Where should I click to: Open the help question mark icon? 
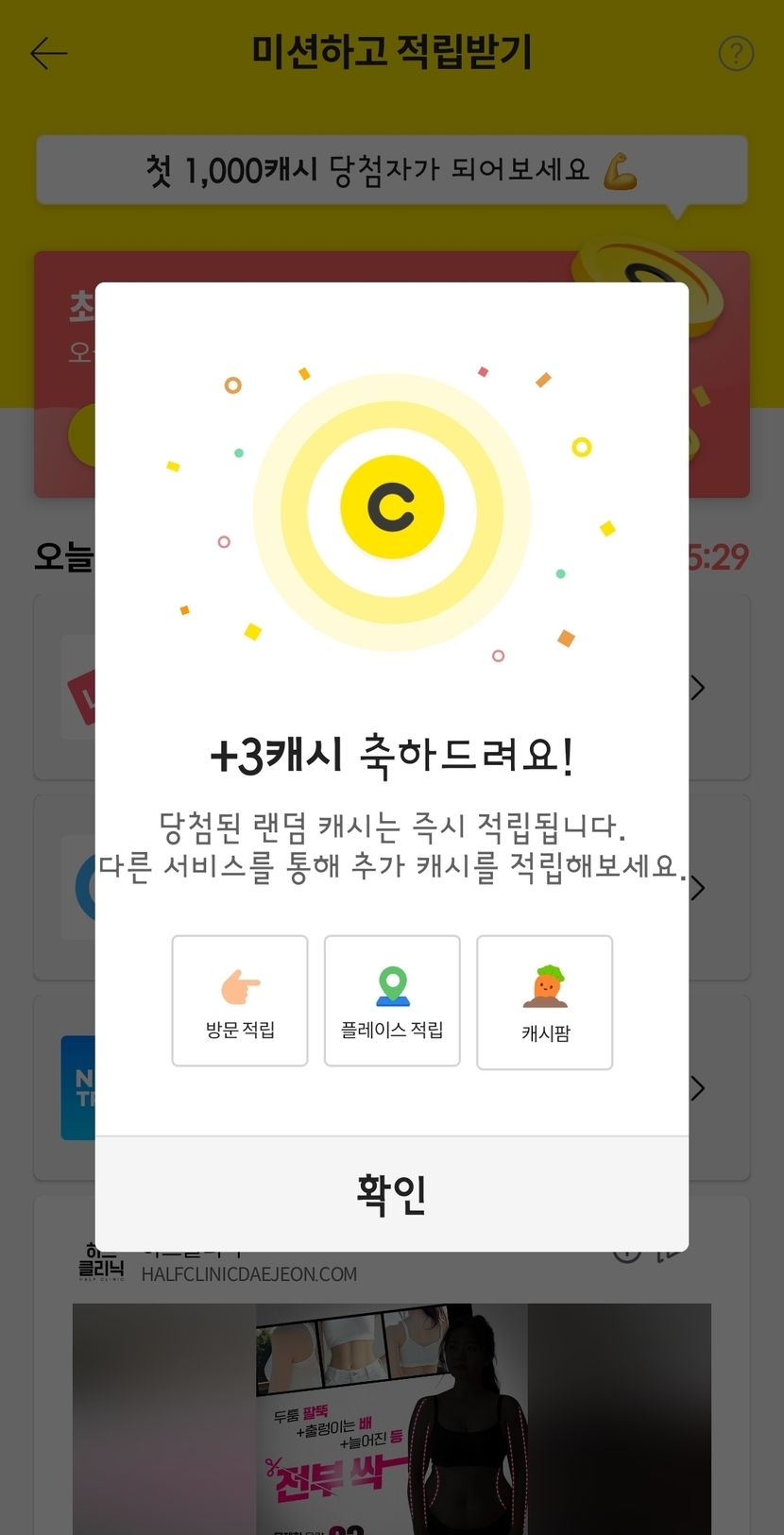[736, 54]
